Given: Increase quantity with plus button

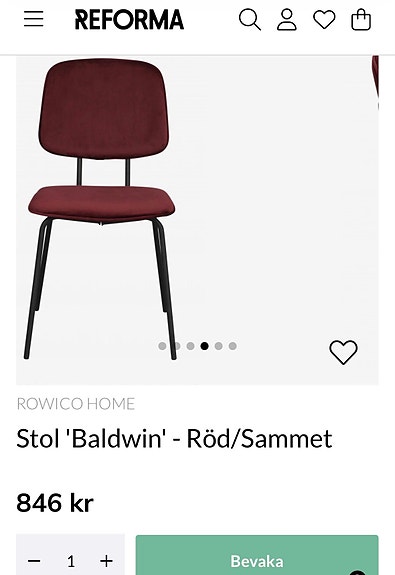Looking at the screenshot, I should [106, 561].
